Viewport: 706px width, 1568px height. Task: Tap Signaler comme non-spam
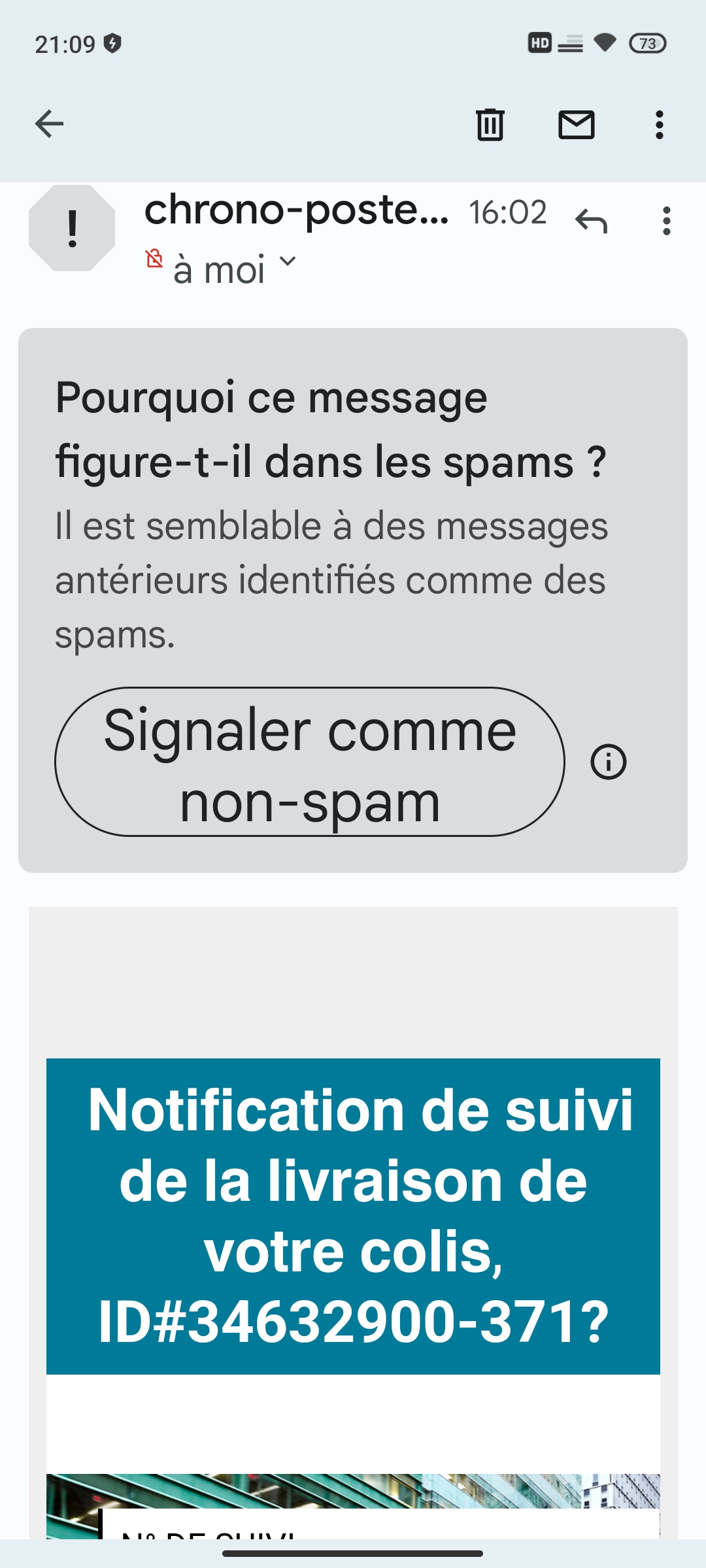pos(310,762)
